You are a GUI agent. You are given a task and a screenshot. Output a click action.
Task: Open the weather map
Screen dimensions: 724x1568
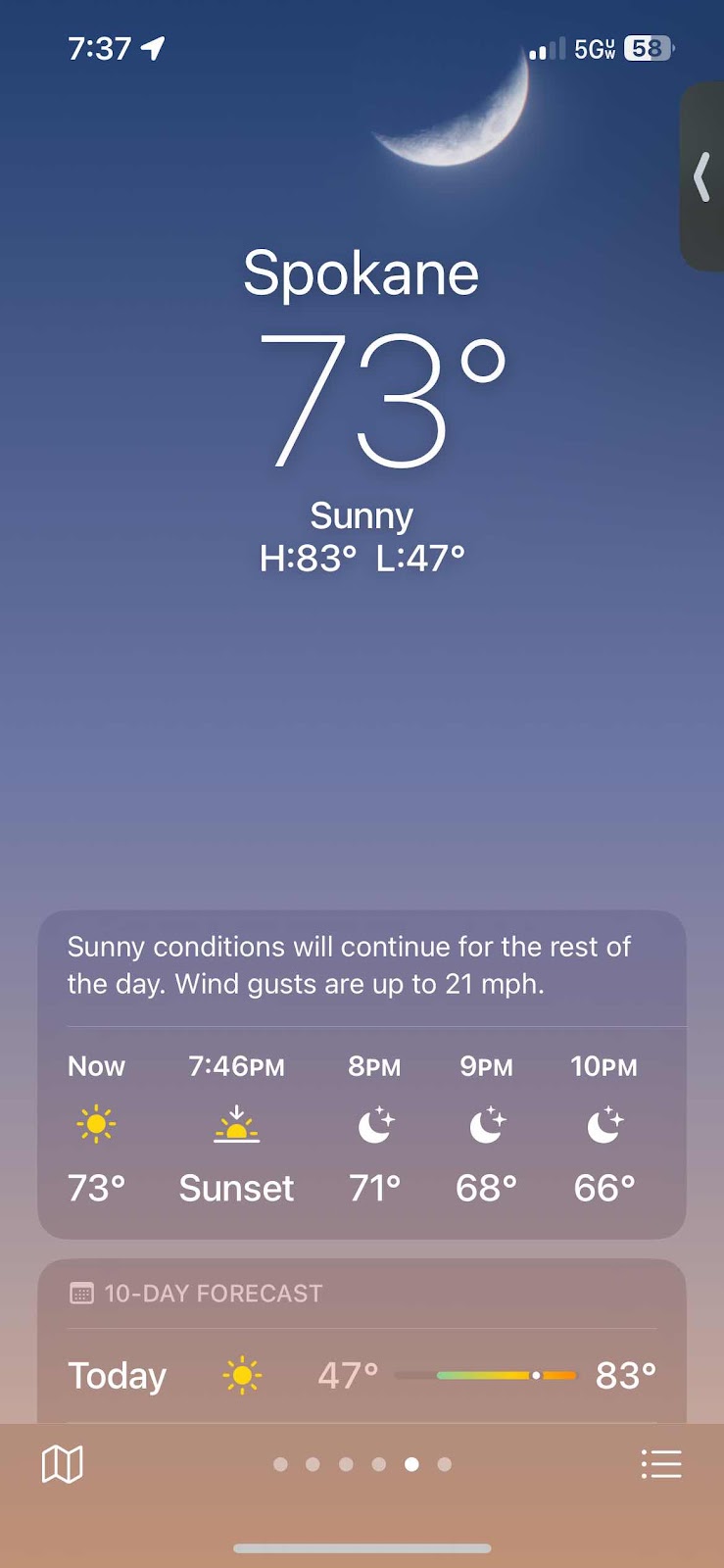pos(63,1464)
